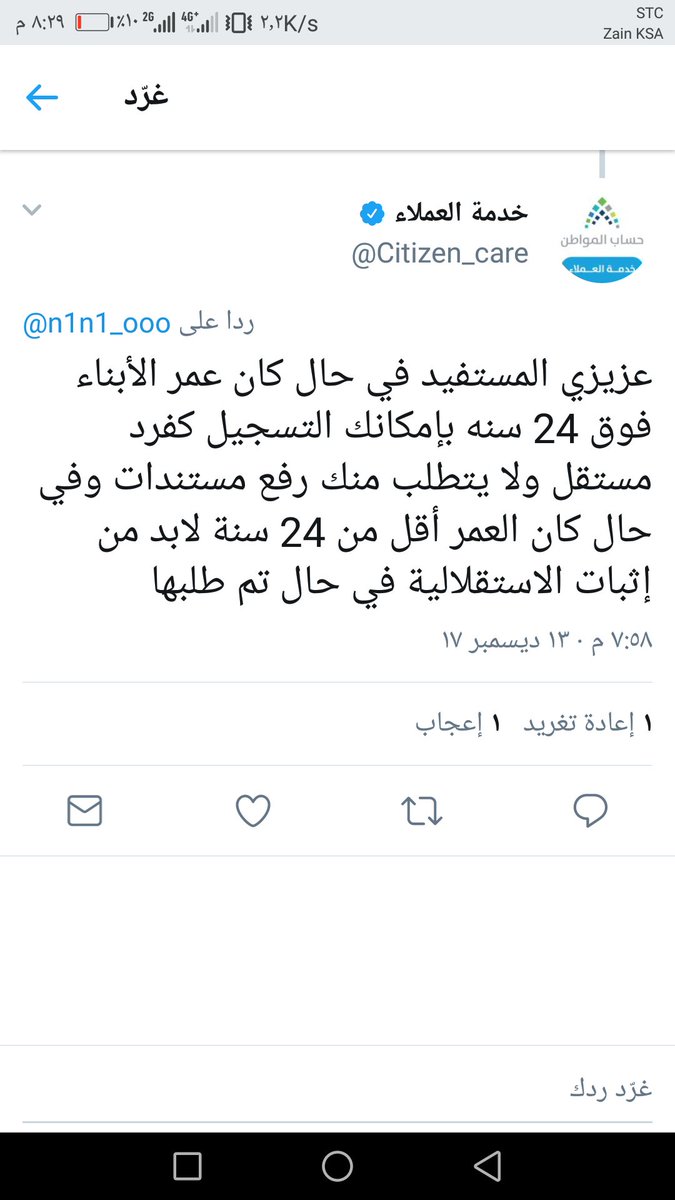Open recent apps from navigation bar
Image resolution: width=675 pixels, height=1200 pixels.
187,1165
